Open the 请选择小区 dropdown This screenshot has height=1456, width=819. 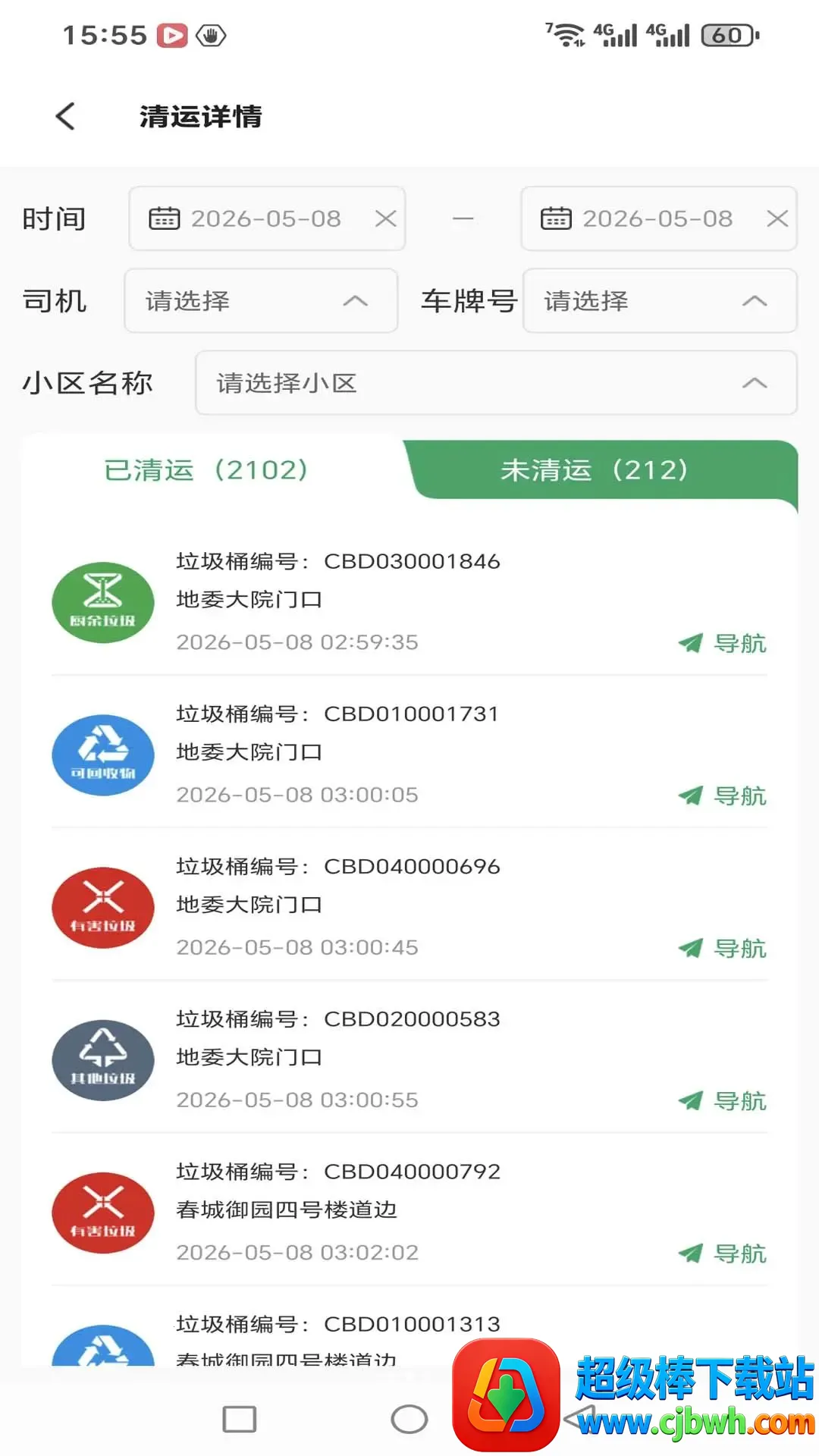point(496,382)
